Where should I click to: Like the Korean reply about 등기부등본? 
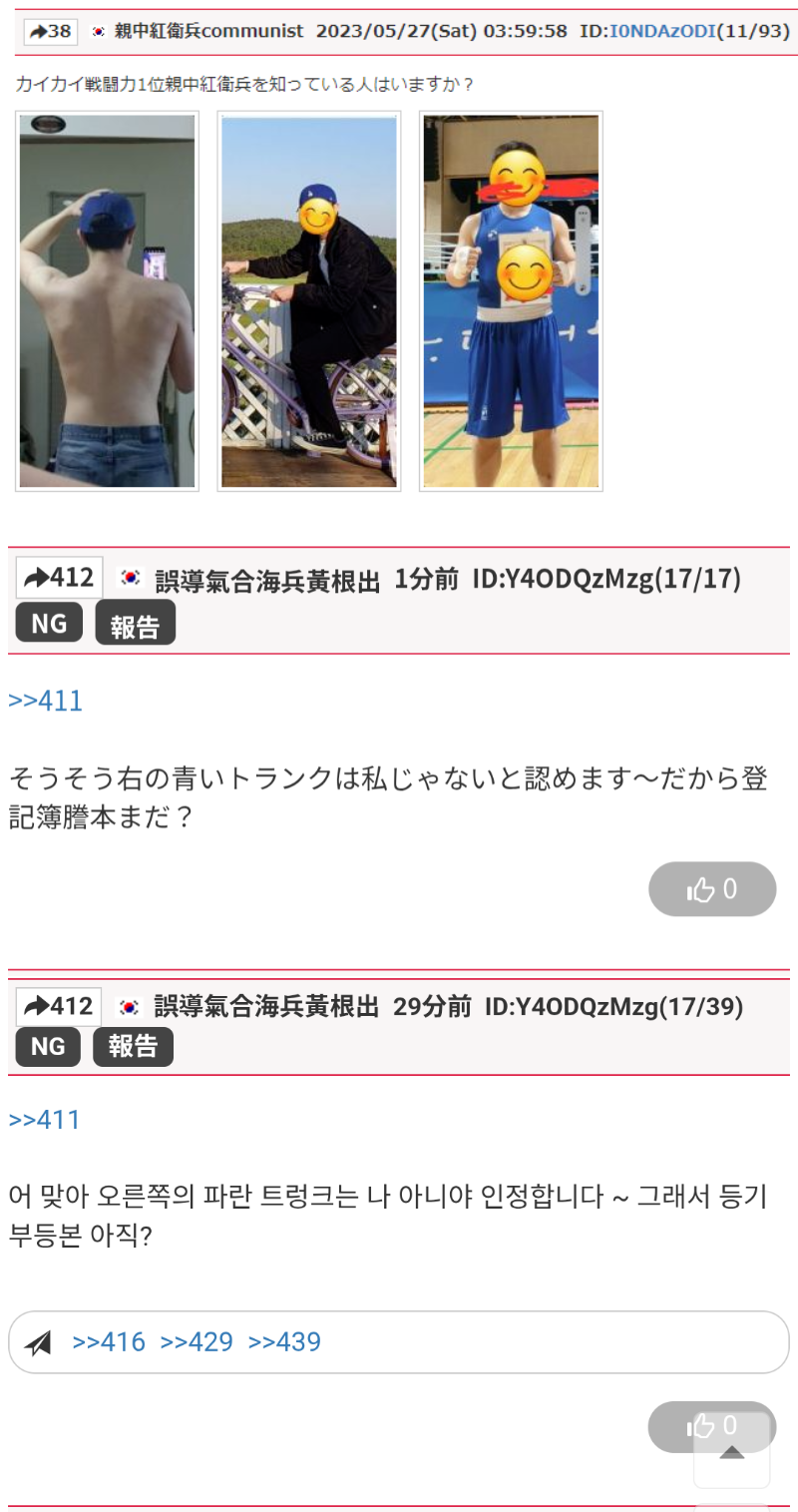click(x=712, y=1425)
